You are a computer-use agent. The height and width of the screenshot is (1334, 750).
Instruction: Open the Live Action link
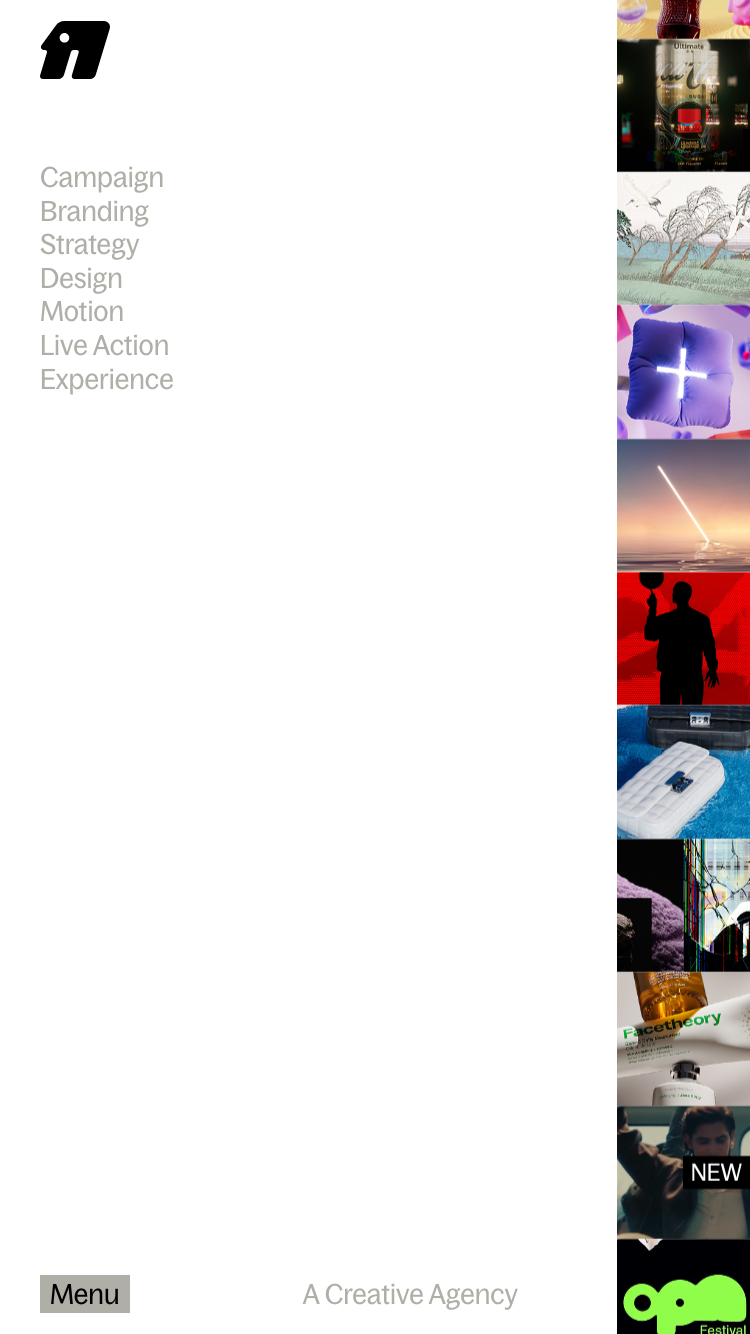(104, 346)
